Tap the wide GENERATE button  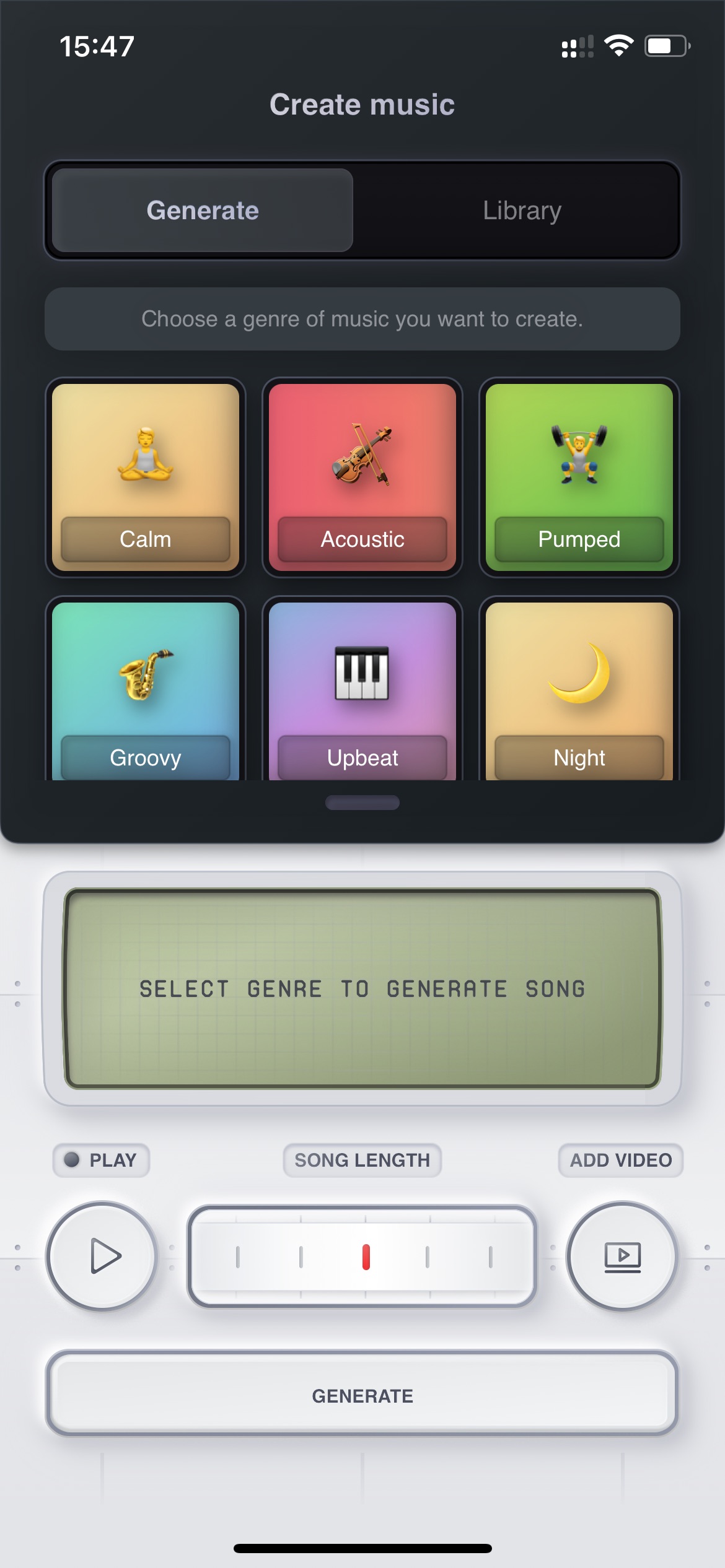(x=362, y=1396)
